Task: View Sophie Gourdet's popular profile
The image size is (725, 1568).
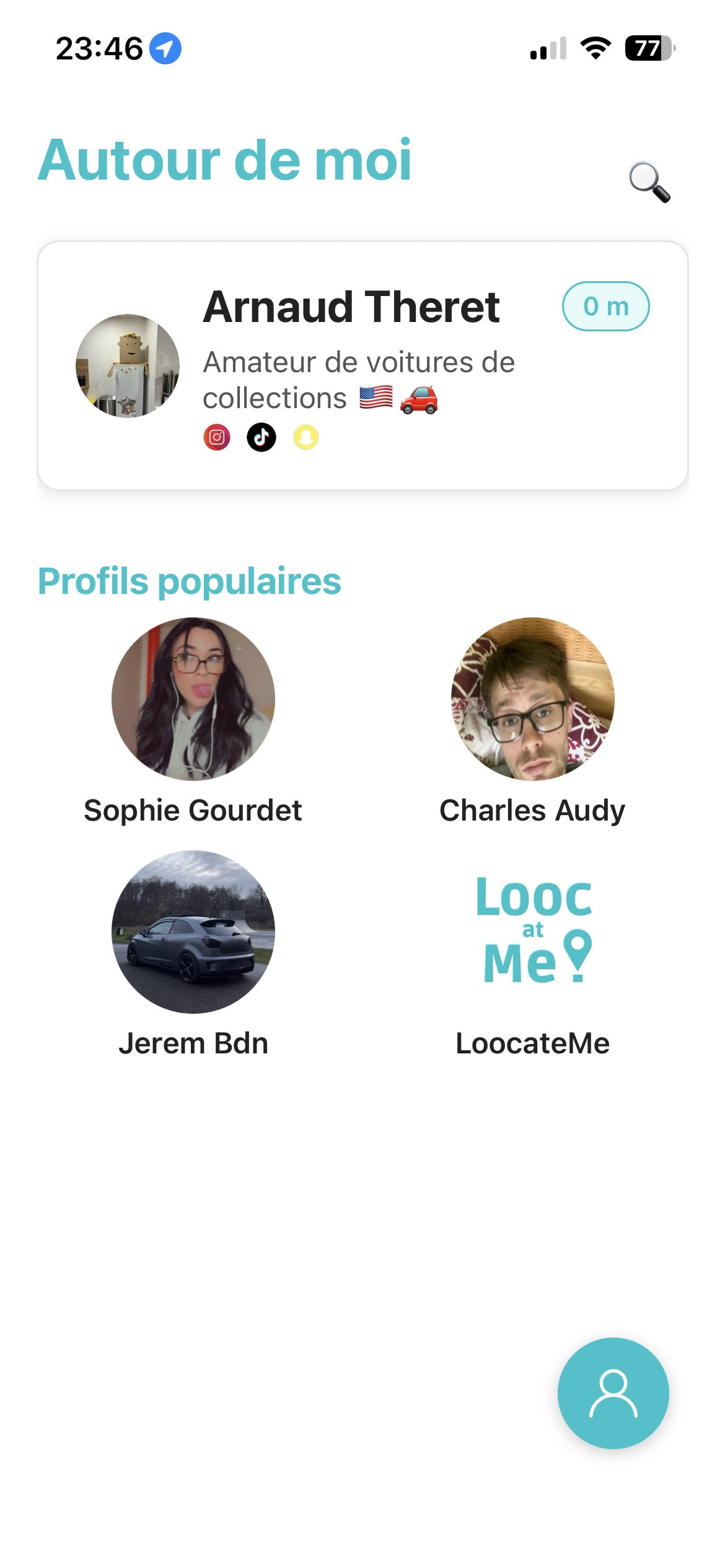Action: (193, 700)
